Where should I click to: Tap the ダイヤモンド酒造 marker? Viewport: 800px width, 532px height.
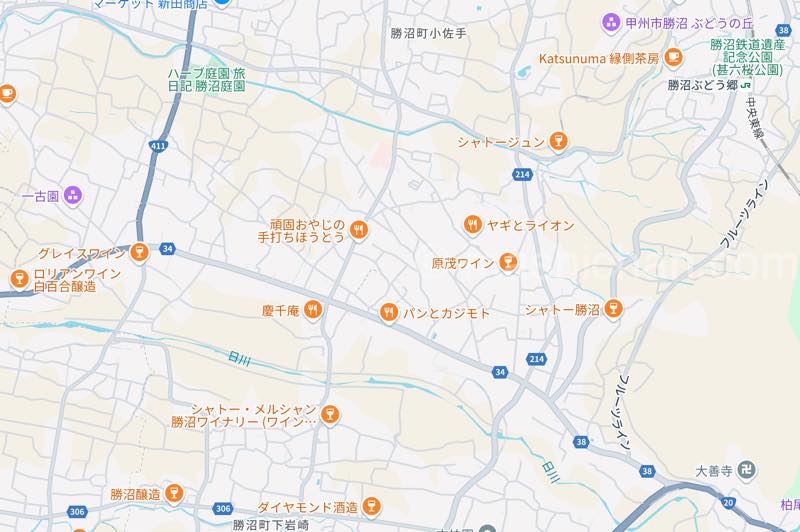coord(372,506)
